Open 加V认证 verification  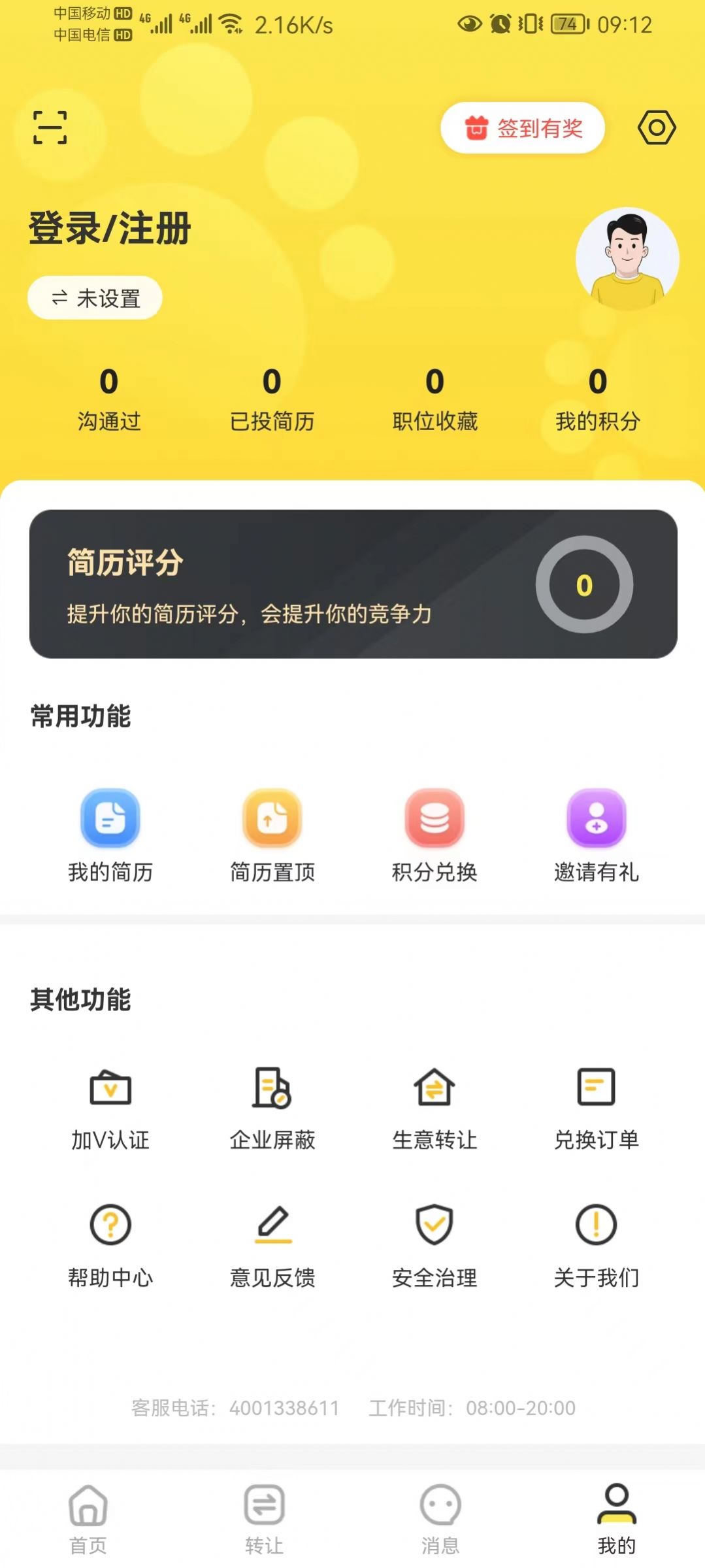pos(110,1088)
